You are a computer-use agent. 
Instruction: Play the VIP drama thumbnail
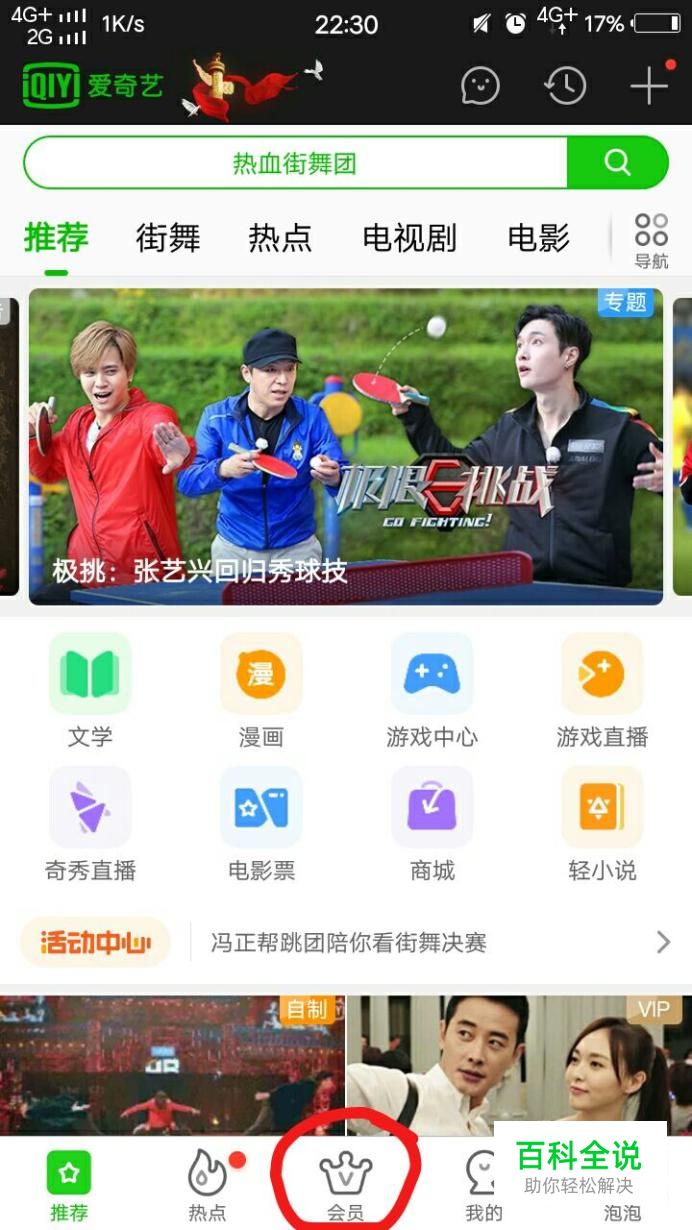[x=518, y=1063]
